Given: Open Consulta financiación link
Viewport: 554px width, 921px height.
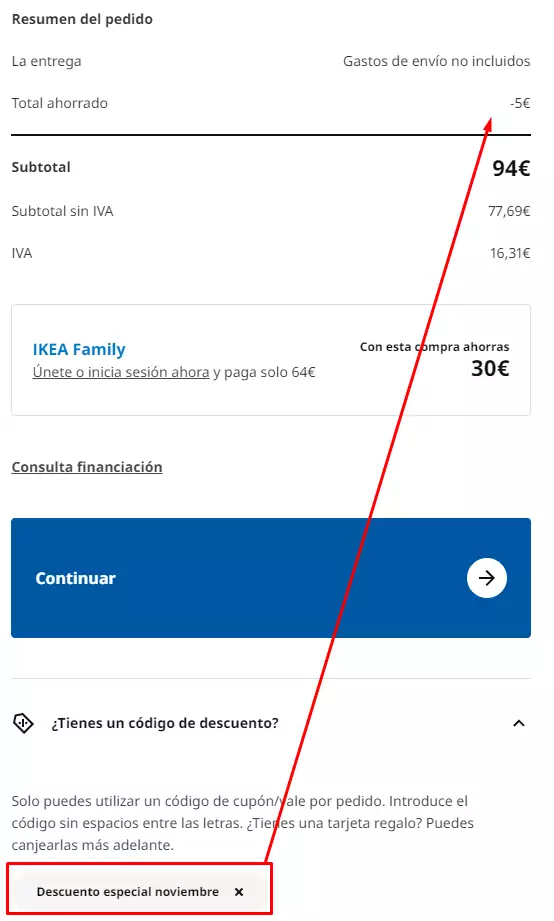Looking at the screenshot, I should (87, 467).
